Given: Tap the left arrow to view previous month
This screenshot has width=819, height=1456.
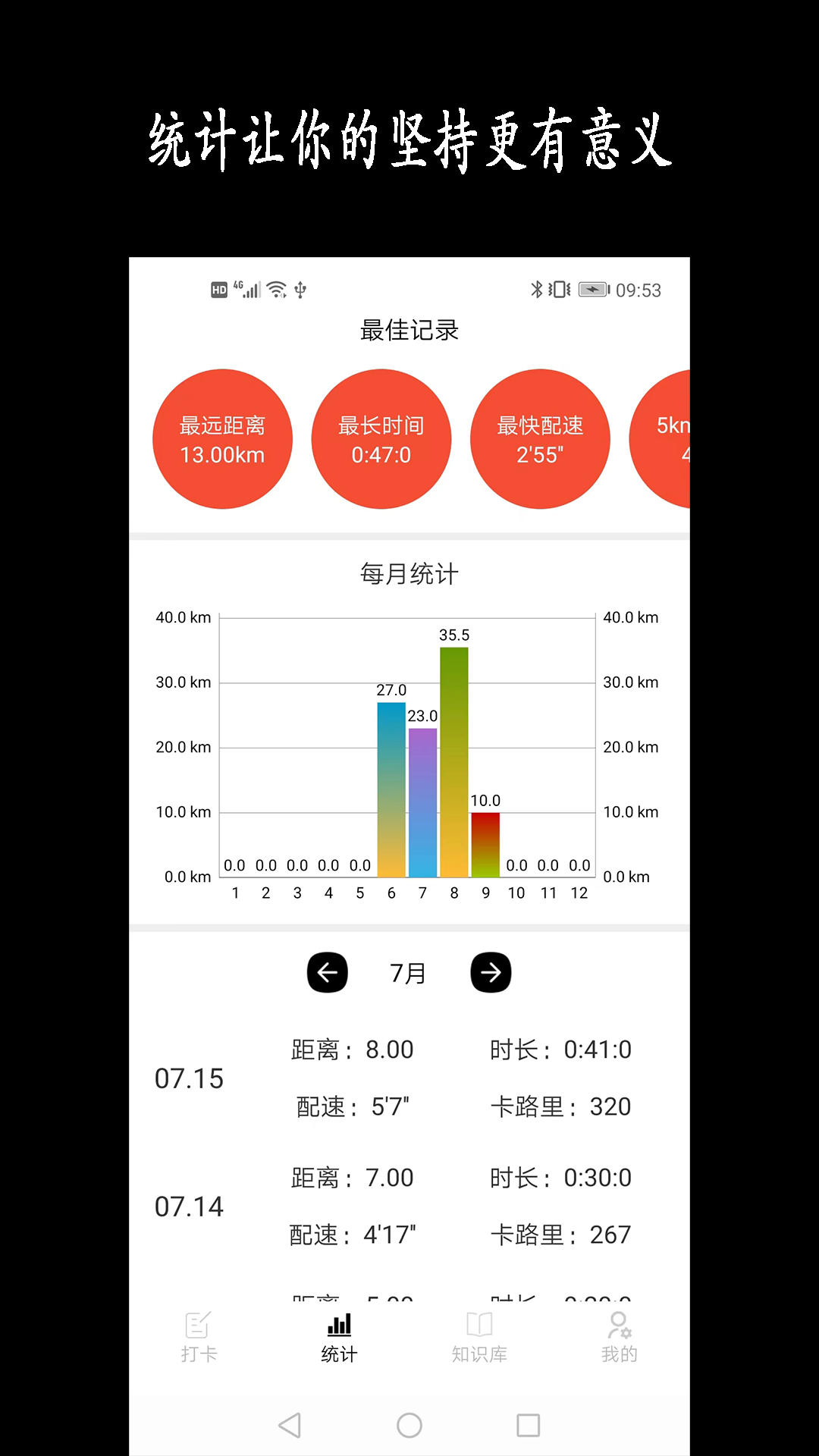Looking at the screenshot, I should 326,972.
